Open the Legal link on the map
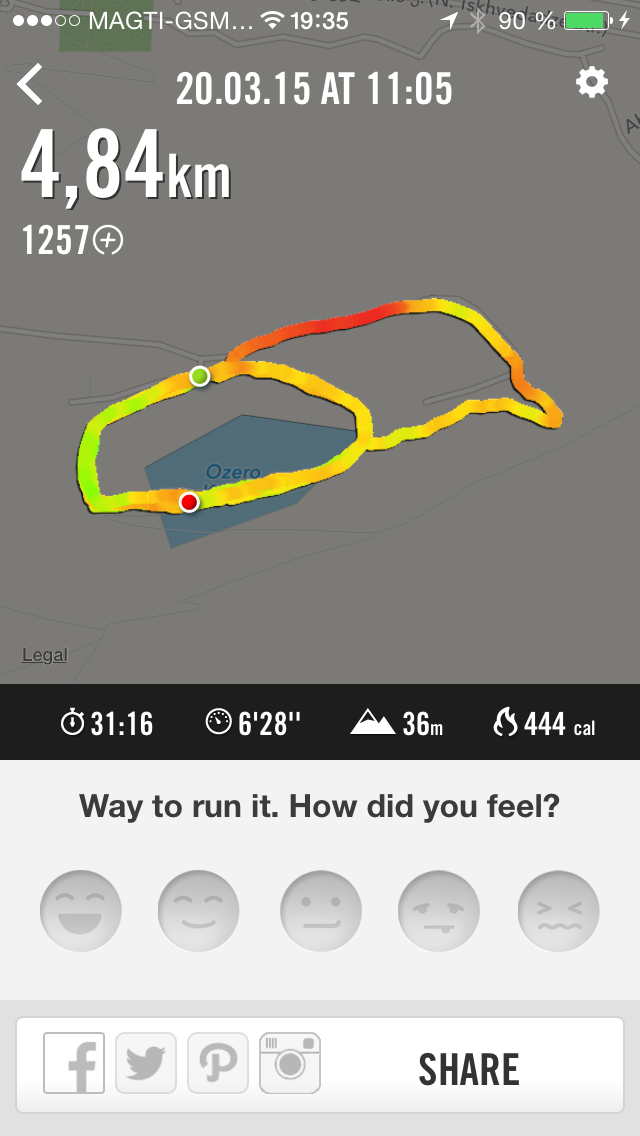Screen dimensions: 640x1136 pyautogui.click(x=45, y=655)
